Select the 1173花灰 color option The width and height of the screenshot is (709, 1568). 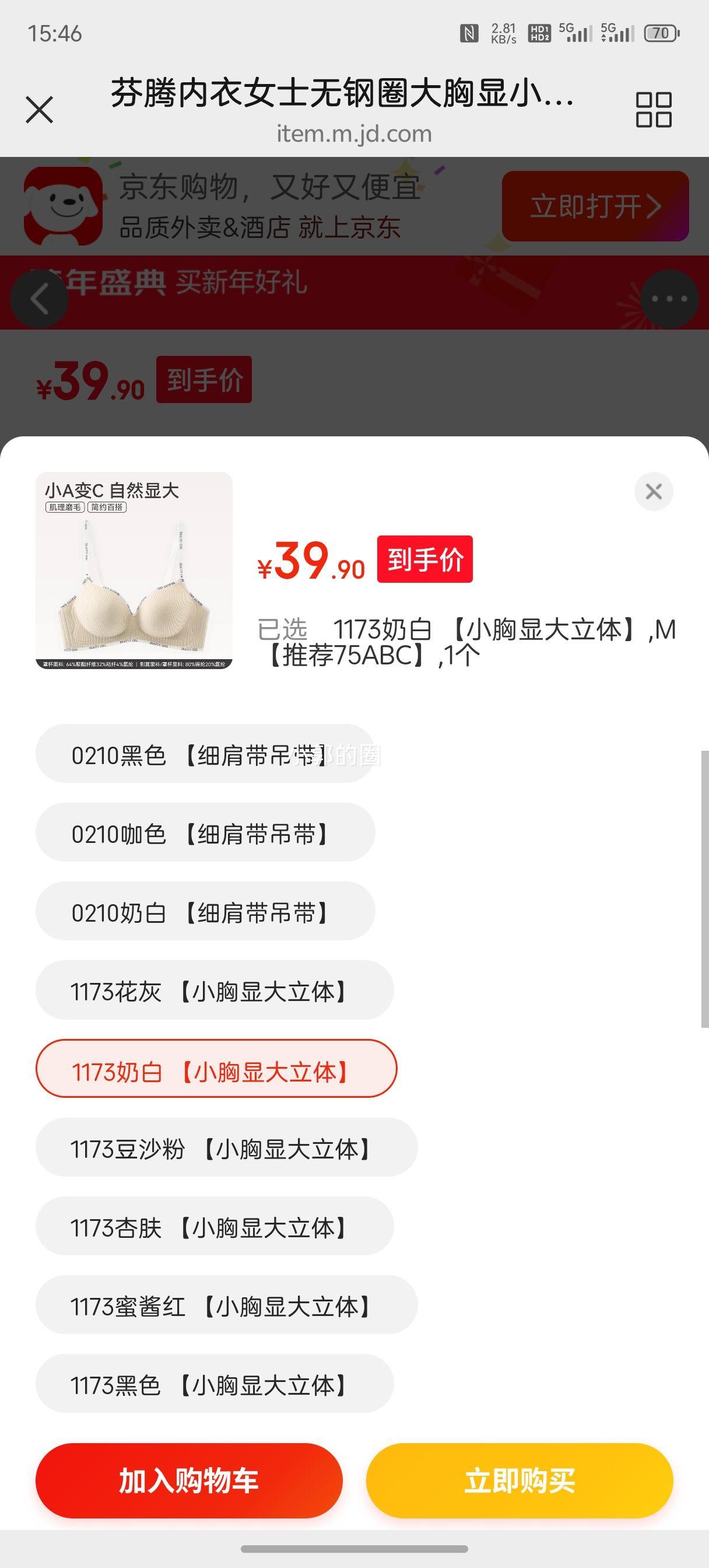[213, 991]
